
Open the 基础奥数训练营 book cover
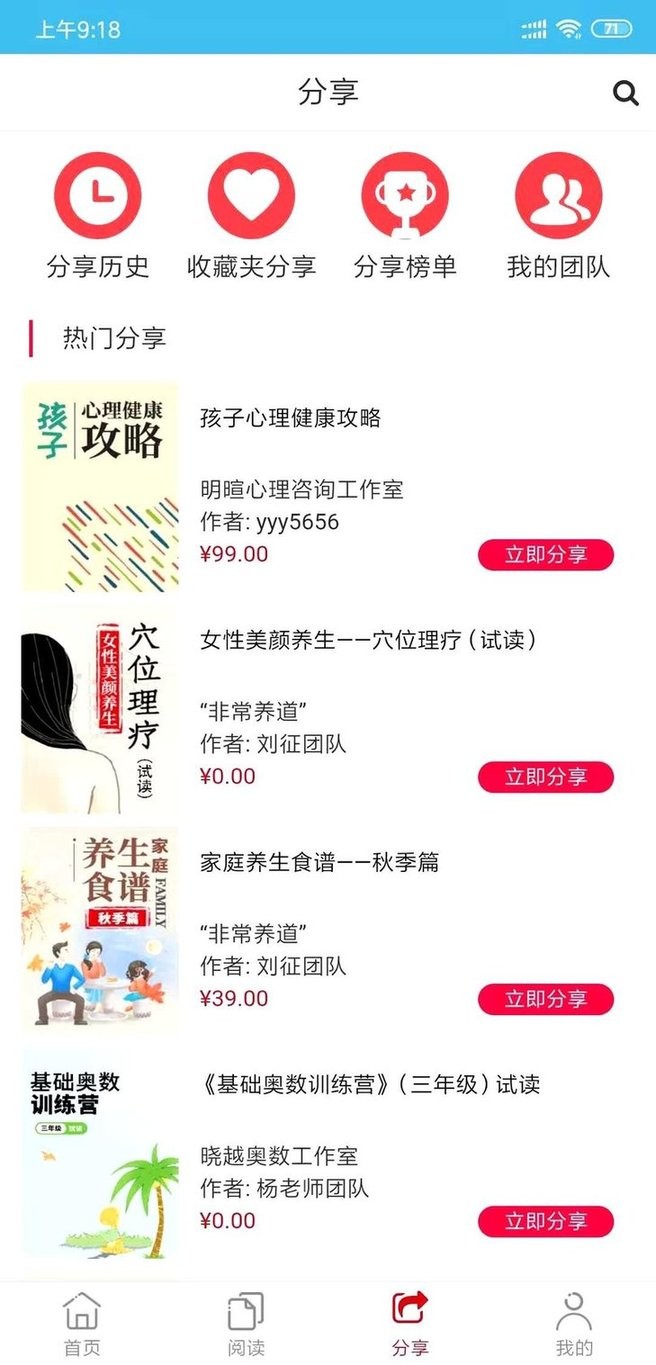point(100,1153)
